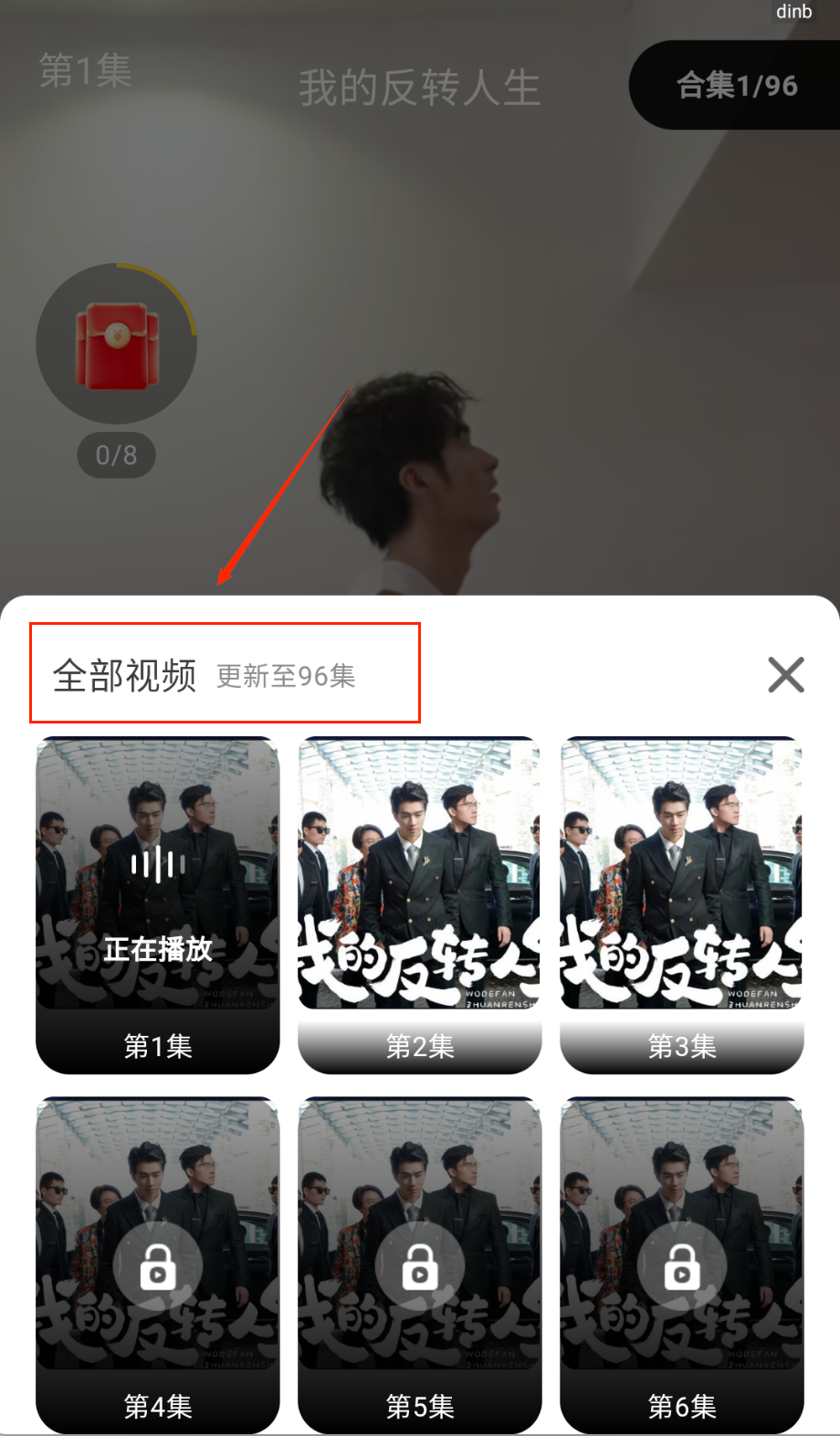The image size is (840, 1436).
Task: Close the 全部视频 episode panel
Action: [785, 675]
